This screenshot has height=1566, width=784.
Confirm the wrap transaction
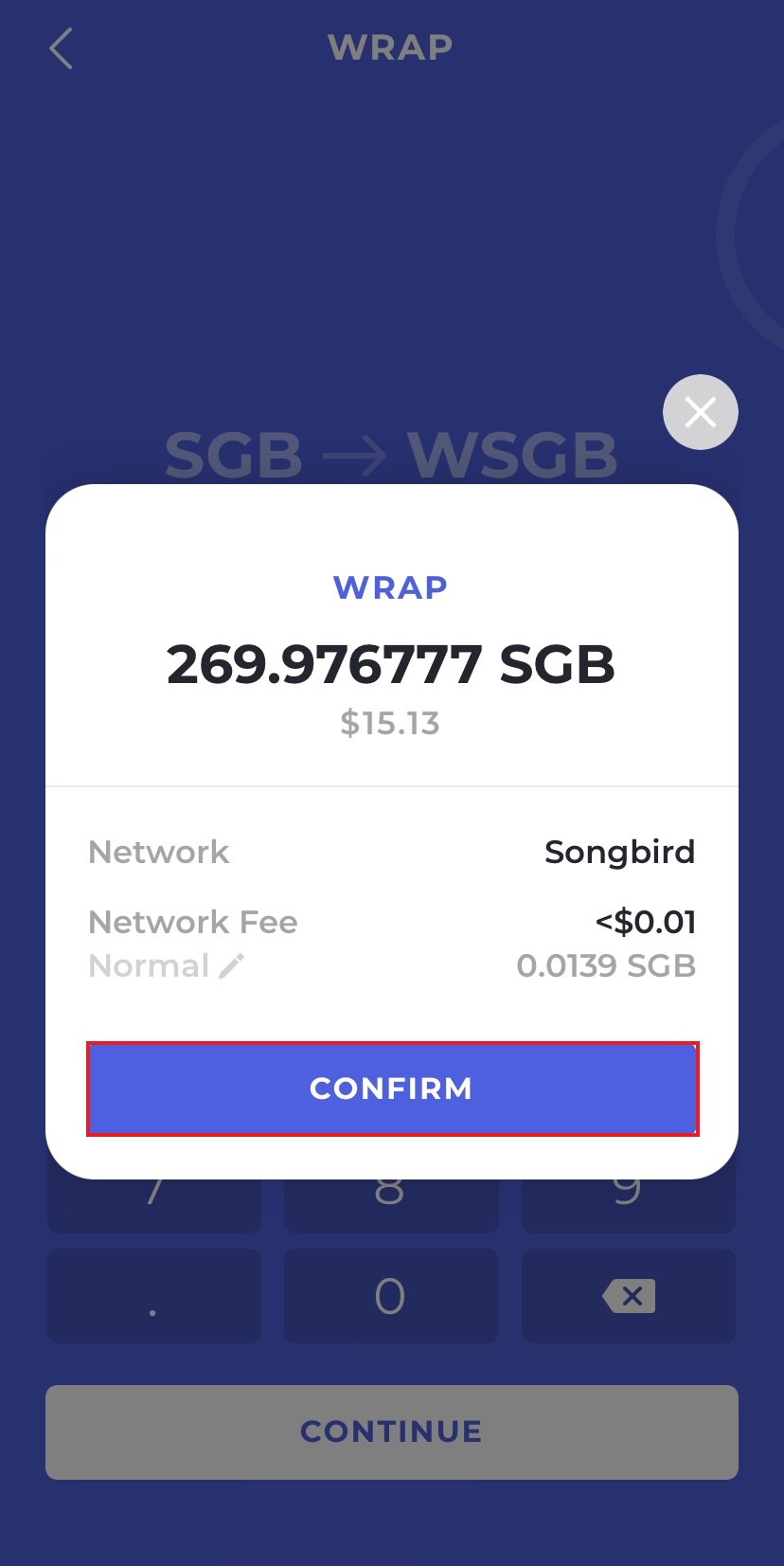point(392,1089)
